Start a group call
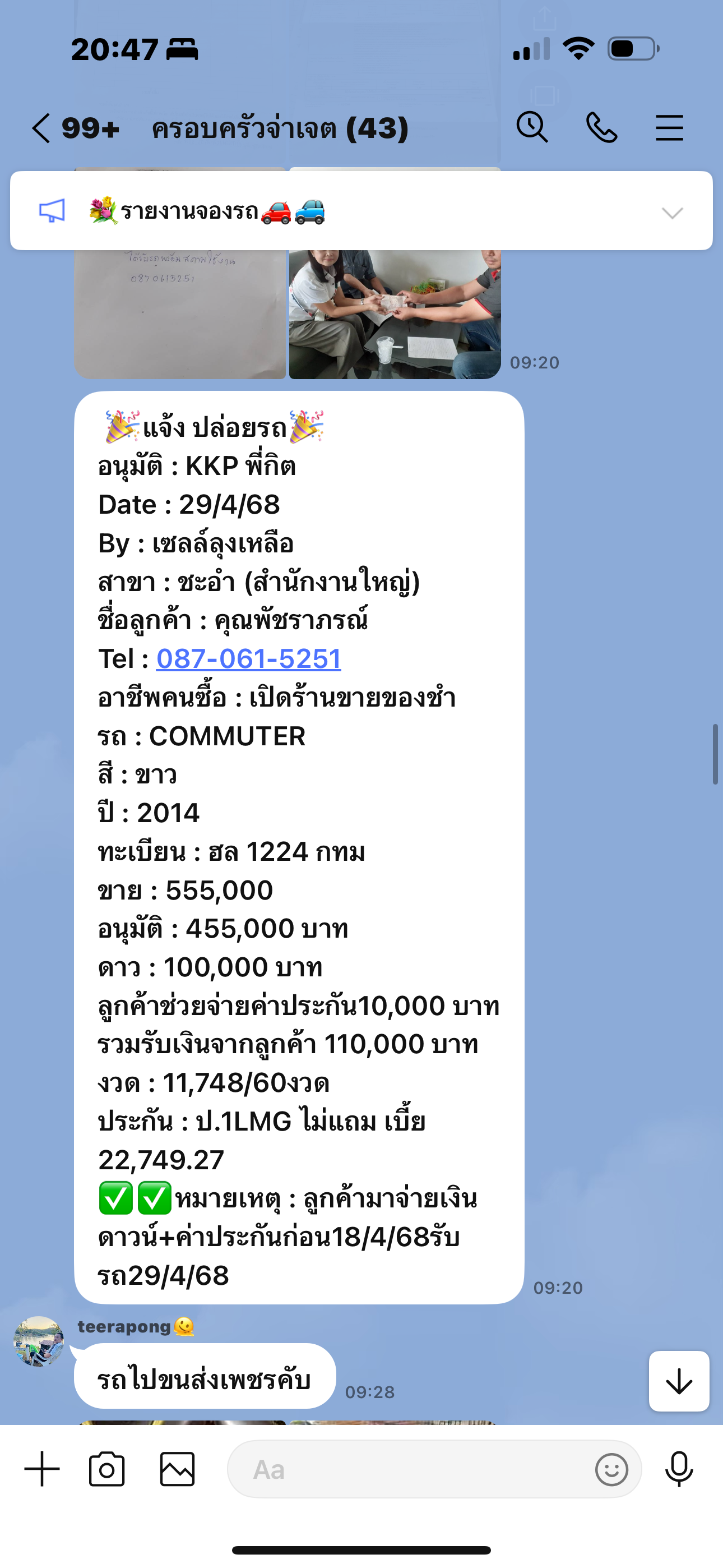Screen dimensions: 723x1568 pos(601,128)
